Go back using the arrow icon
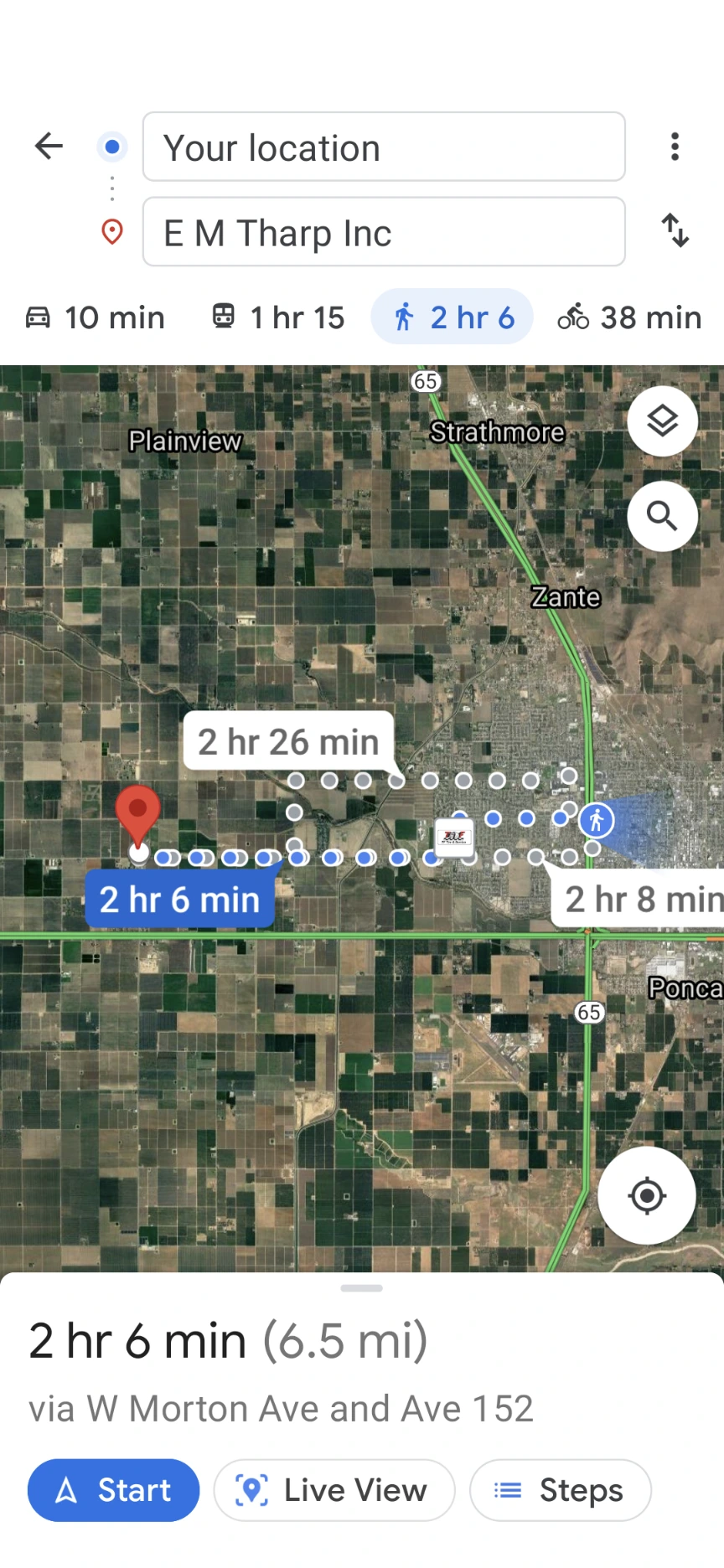The width and height of the screenshot is (724, 1568). (49, 147)
